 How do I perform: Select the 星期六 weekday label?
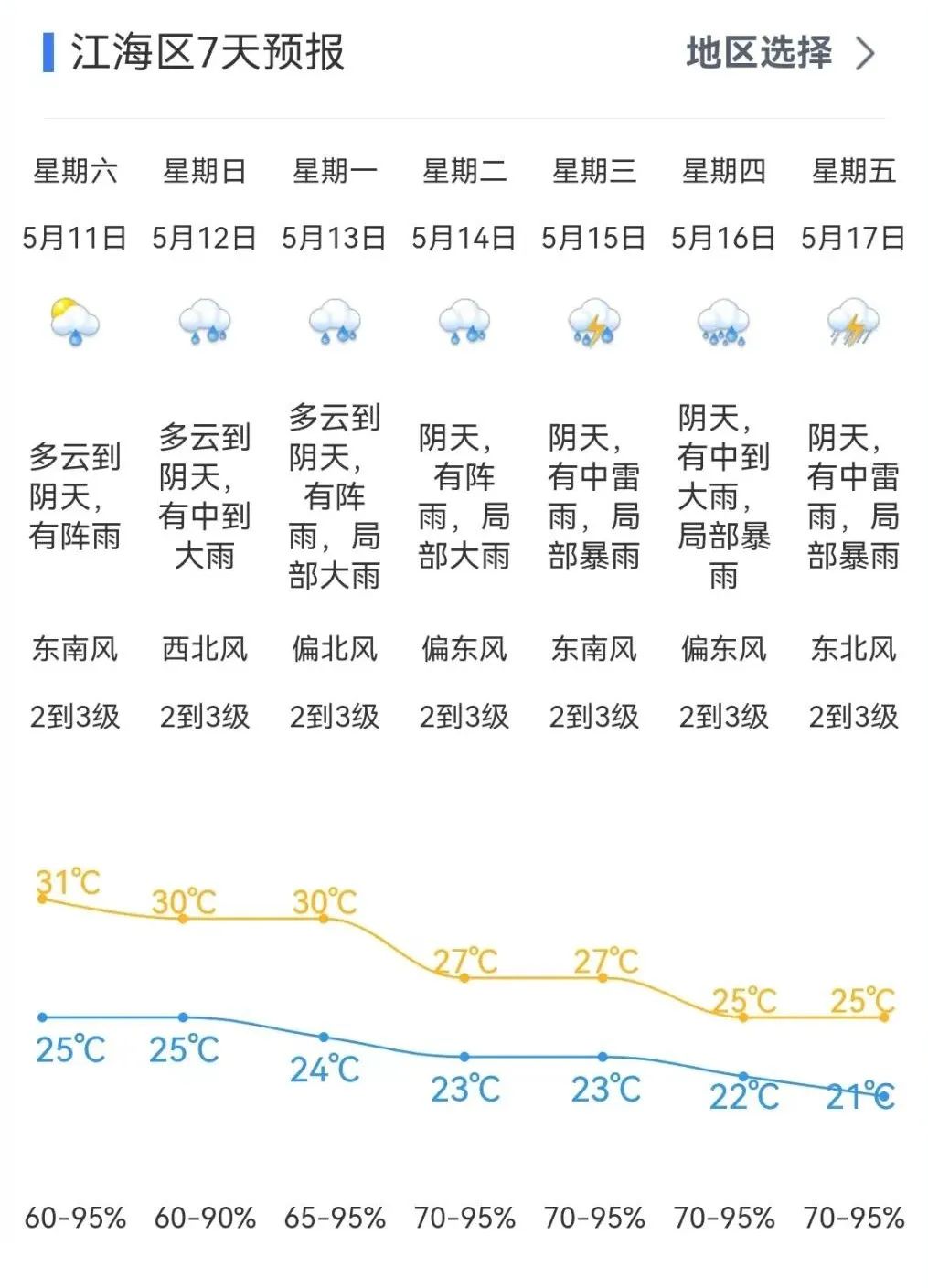(73, 171)
